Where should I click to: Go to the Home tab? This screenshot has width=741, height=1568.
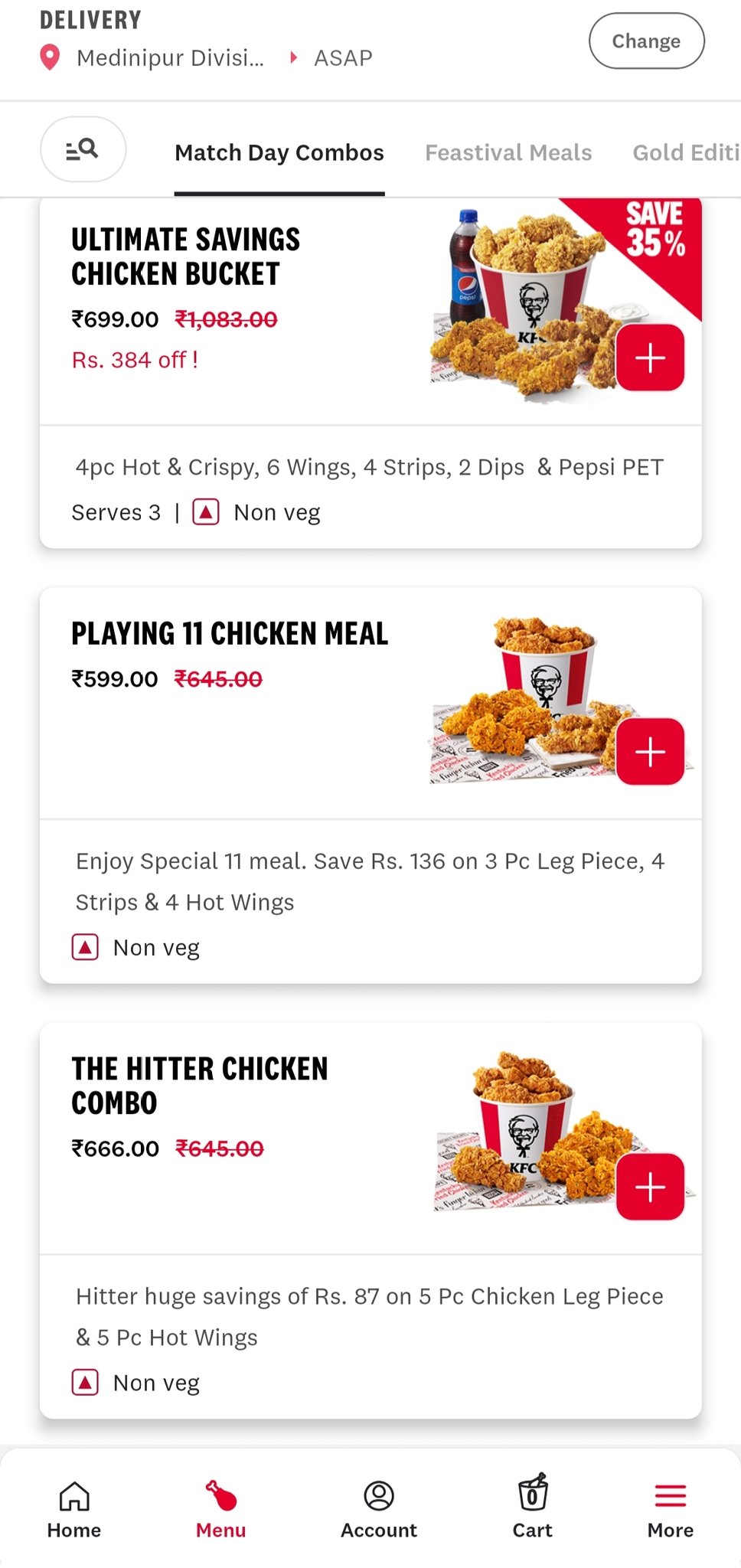(x=74, y=1510)
